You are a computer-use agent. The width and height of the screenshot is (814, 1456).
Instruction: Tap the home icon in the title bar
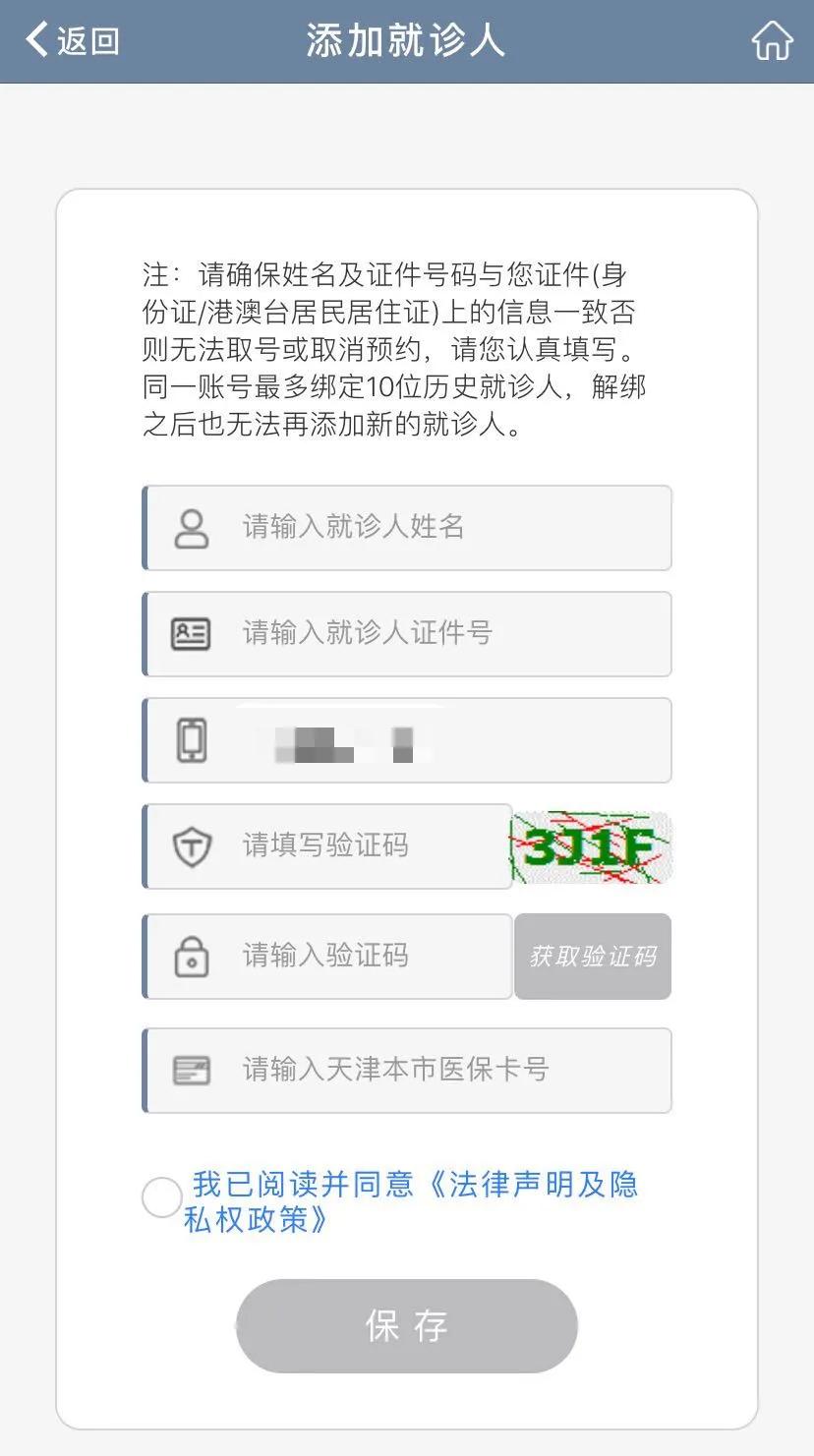773,40
